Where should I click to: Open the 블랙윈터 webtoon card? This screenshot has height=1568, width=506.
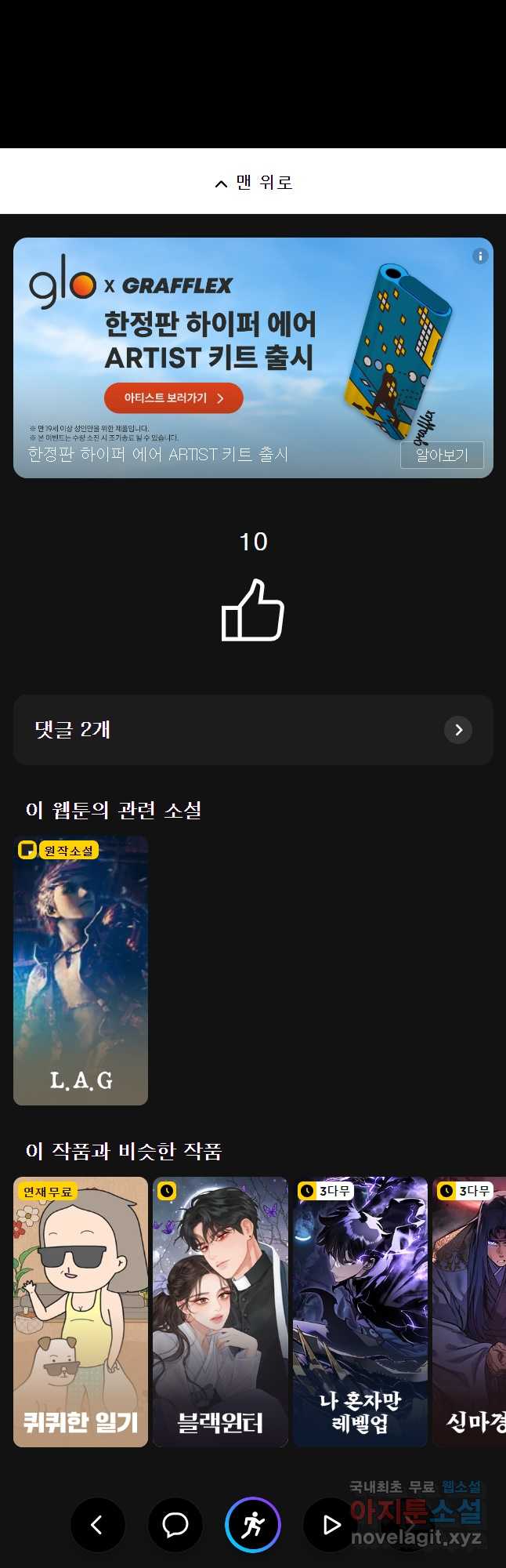[x=220, y=1312]
